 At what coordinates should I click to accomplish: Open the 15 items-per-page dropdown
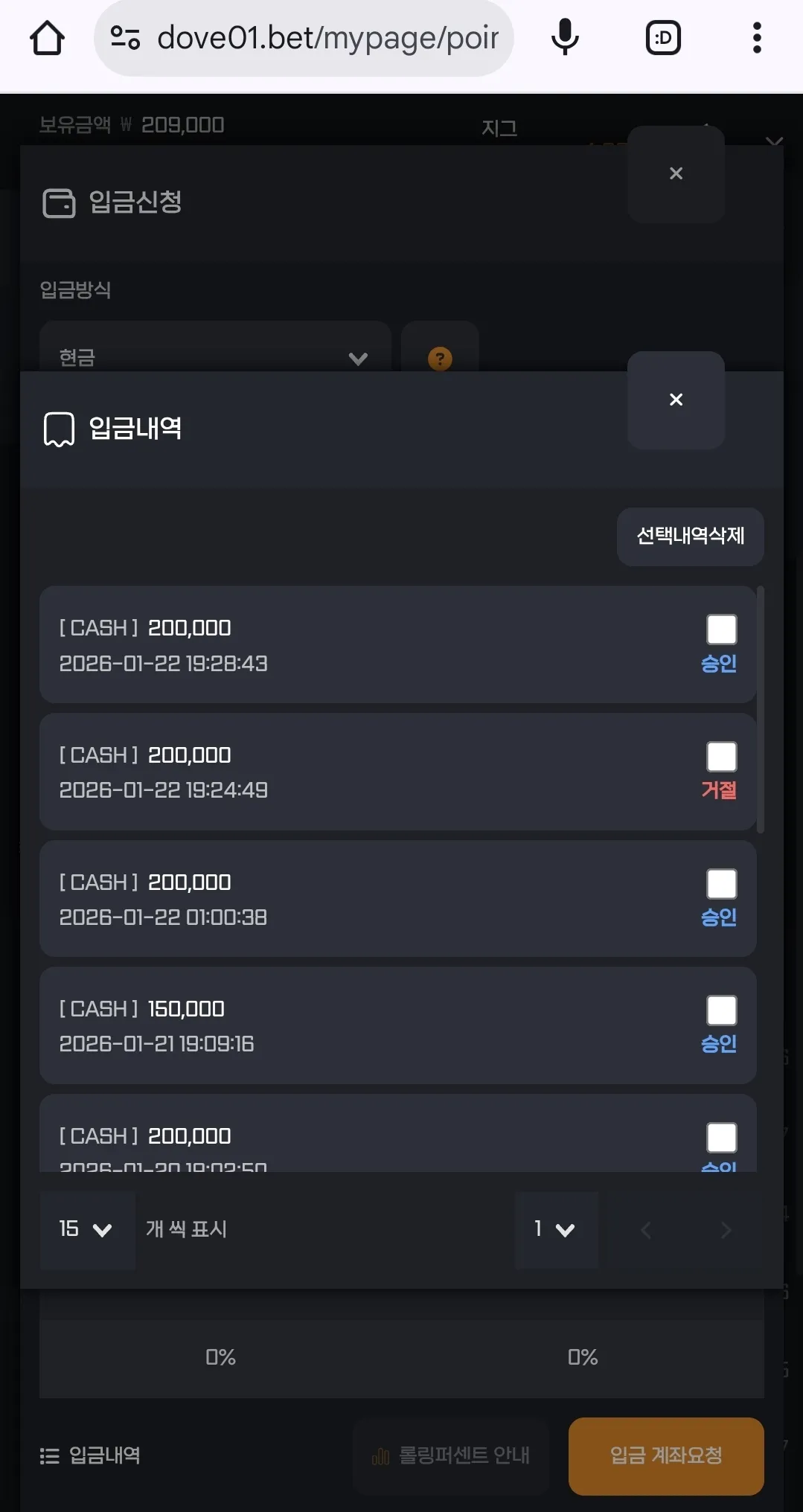[x=87, y=1229]
